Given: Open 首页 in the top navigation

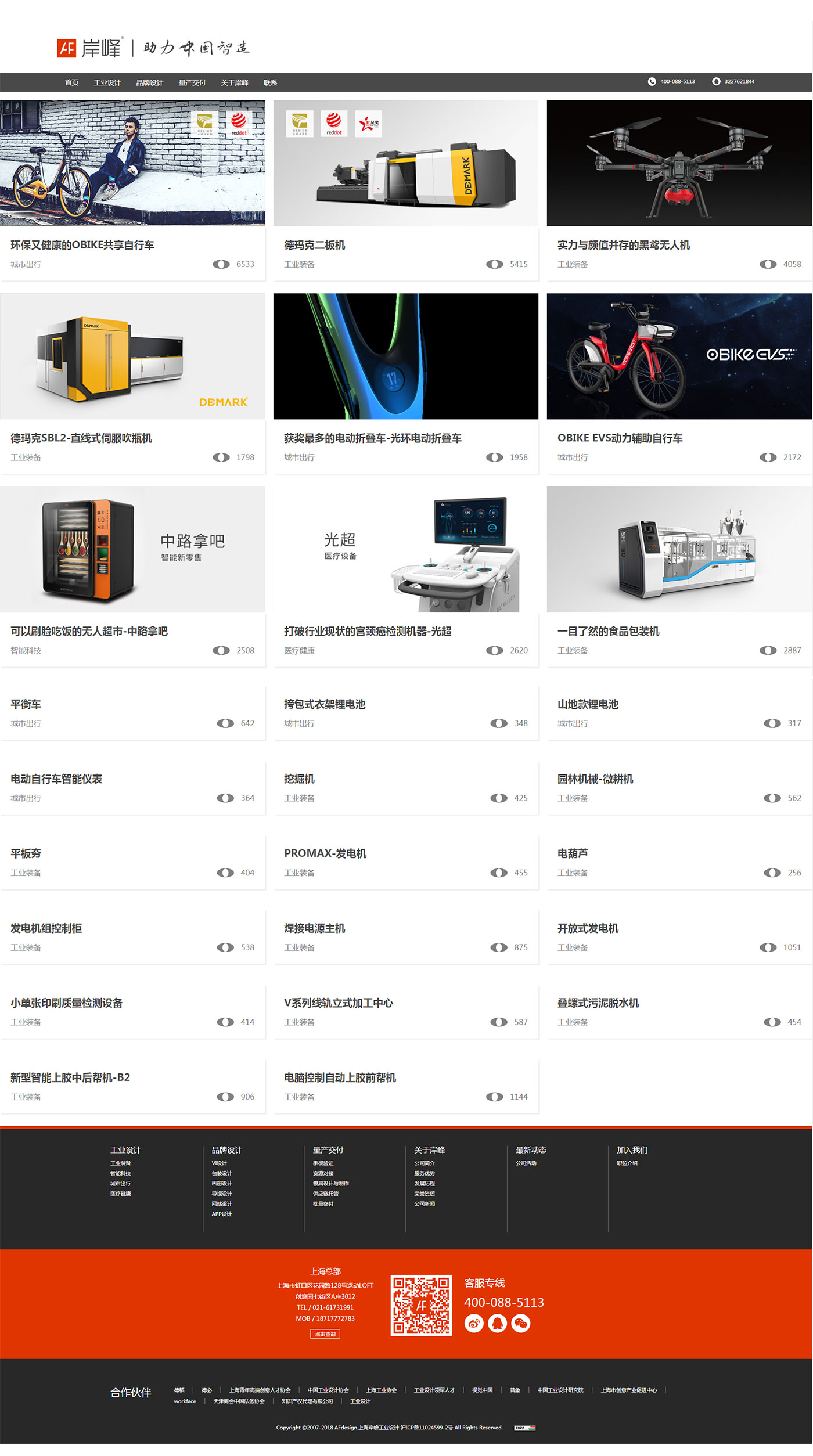Looking at the screenshot, I should point(71,82).
